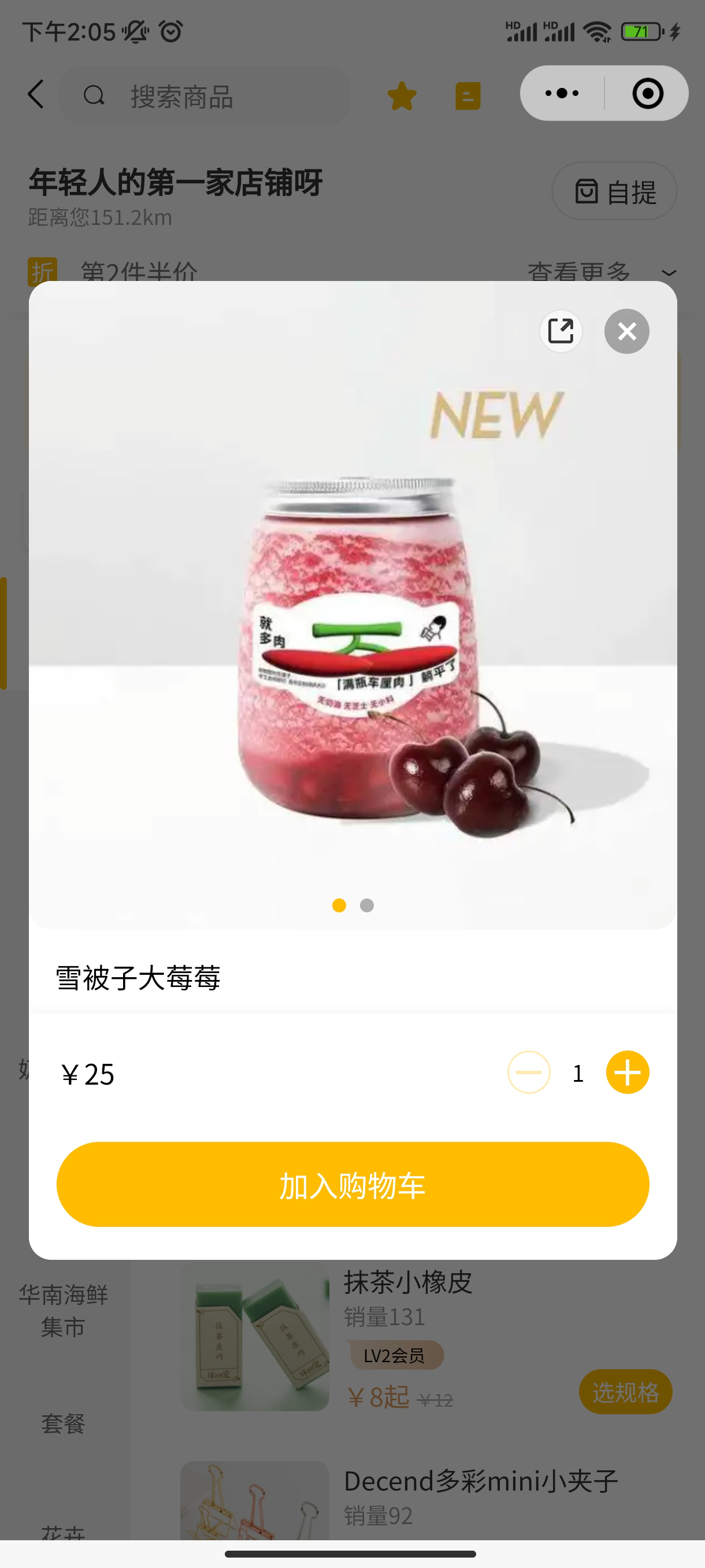Close the mini program via circle icon

pyautogui.click(x=647, y=93)
